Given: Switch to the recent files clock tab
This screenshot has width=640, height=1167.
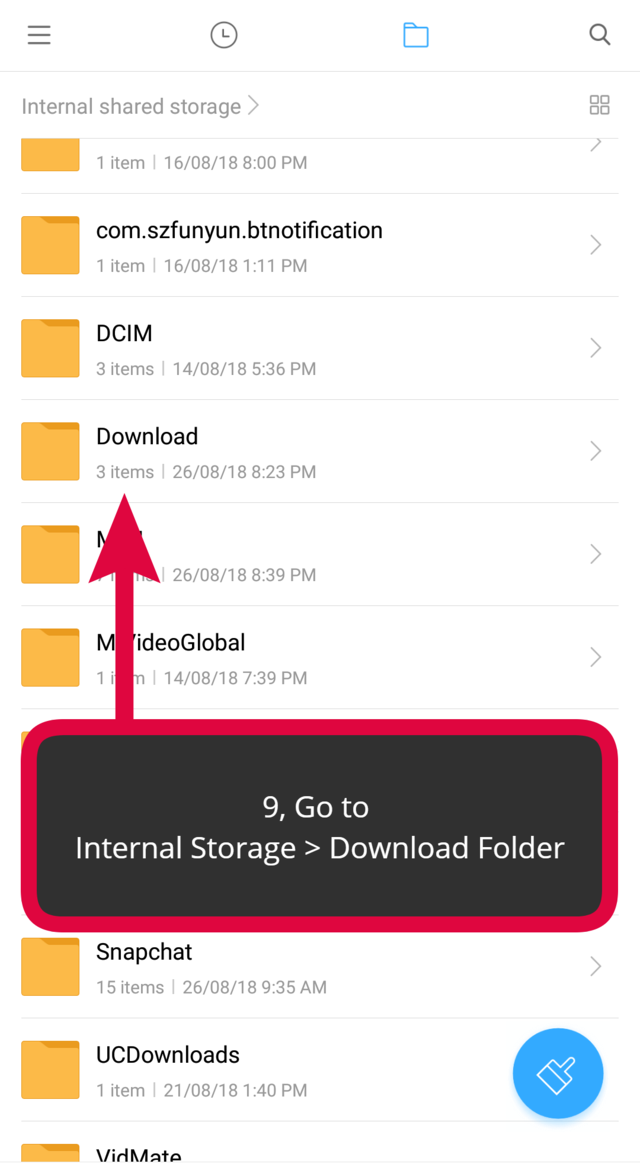Looking at the screenshot, I should coord(224,35).
